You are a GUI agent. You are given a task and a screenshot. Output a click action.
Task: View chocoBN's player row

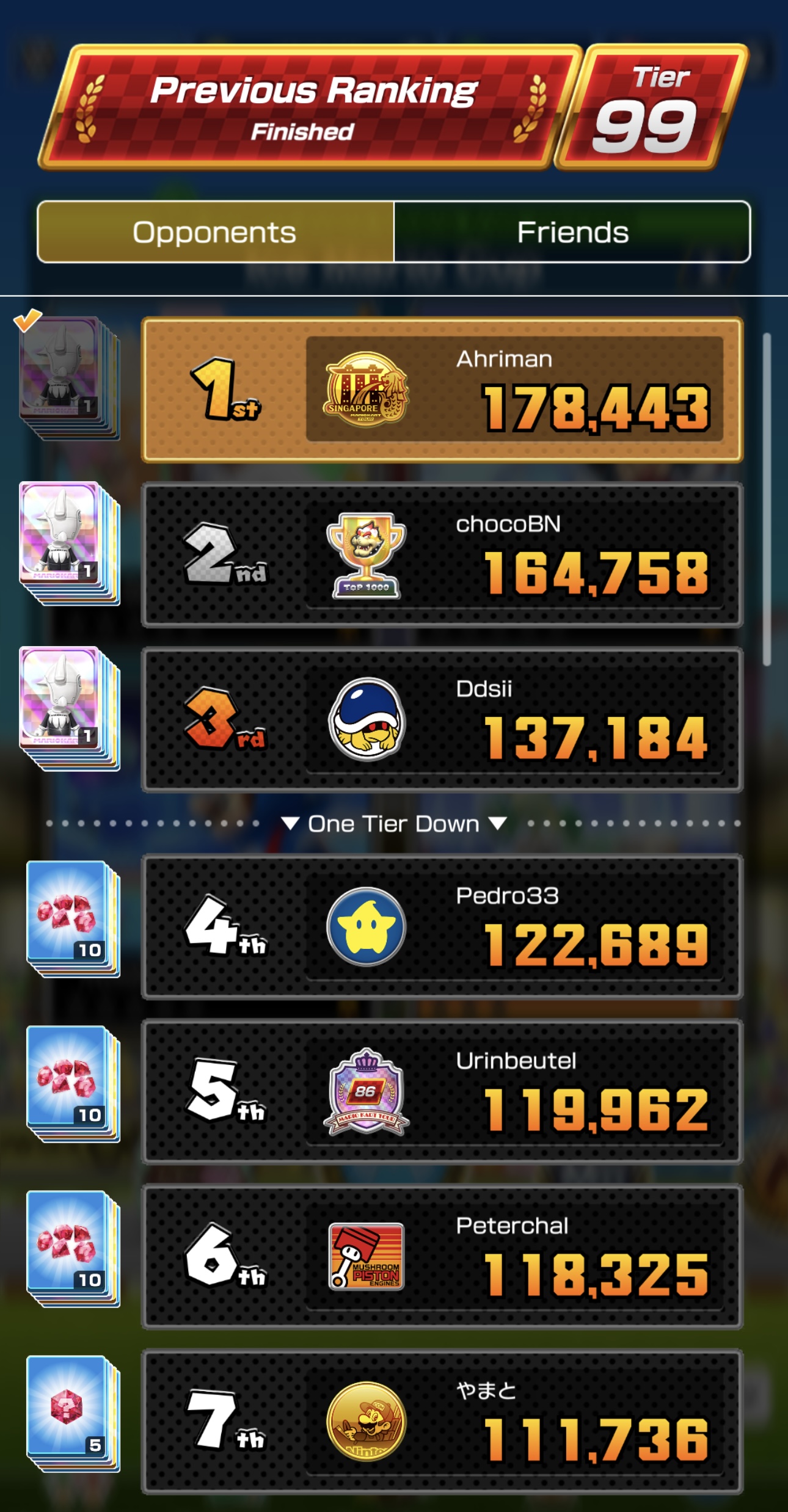pos(442,554)
